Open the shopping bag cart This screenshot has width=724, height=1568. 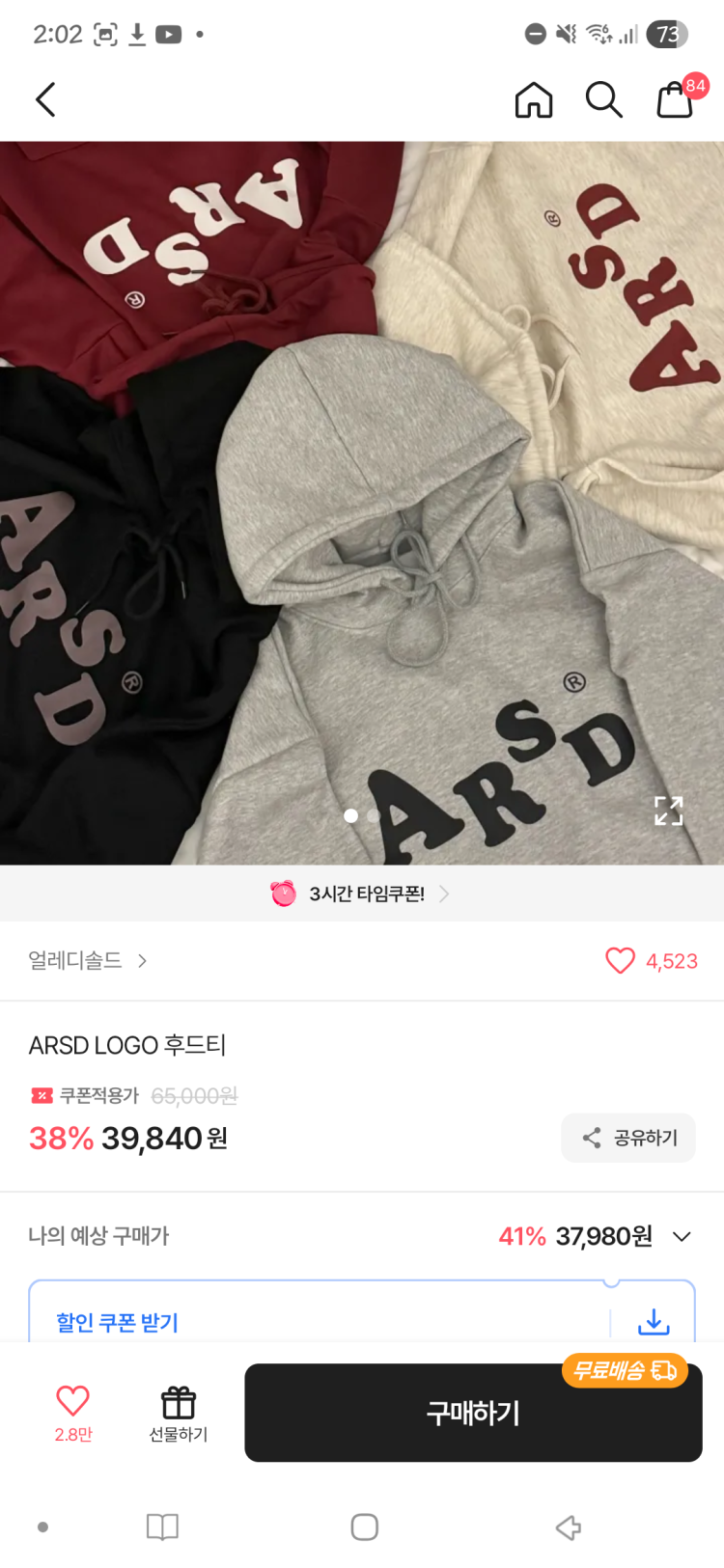(x=676, y=99)
